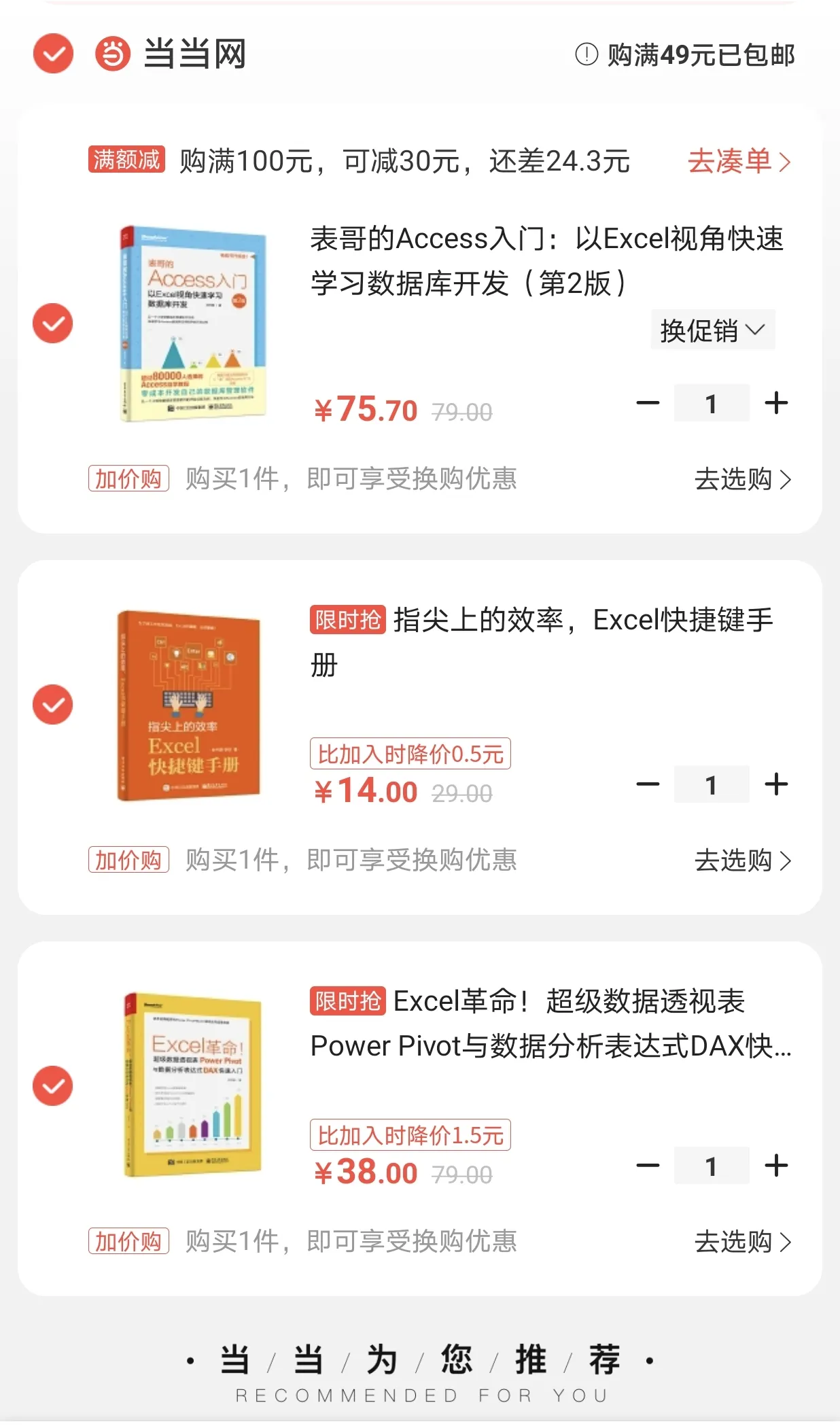840x1426 pixels.
Task: Open 去选购 under the Access入门 book
Action: click(x=742, y=479)
